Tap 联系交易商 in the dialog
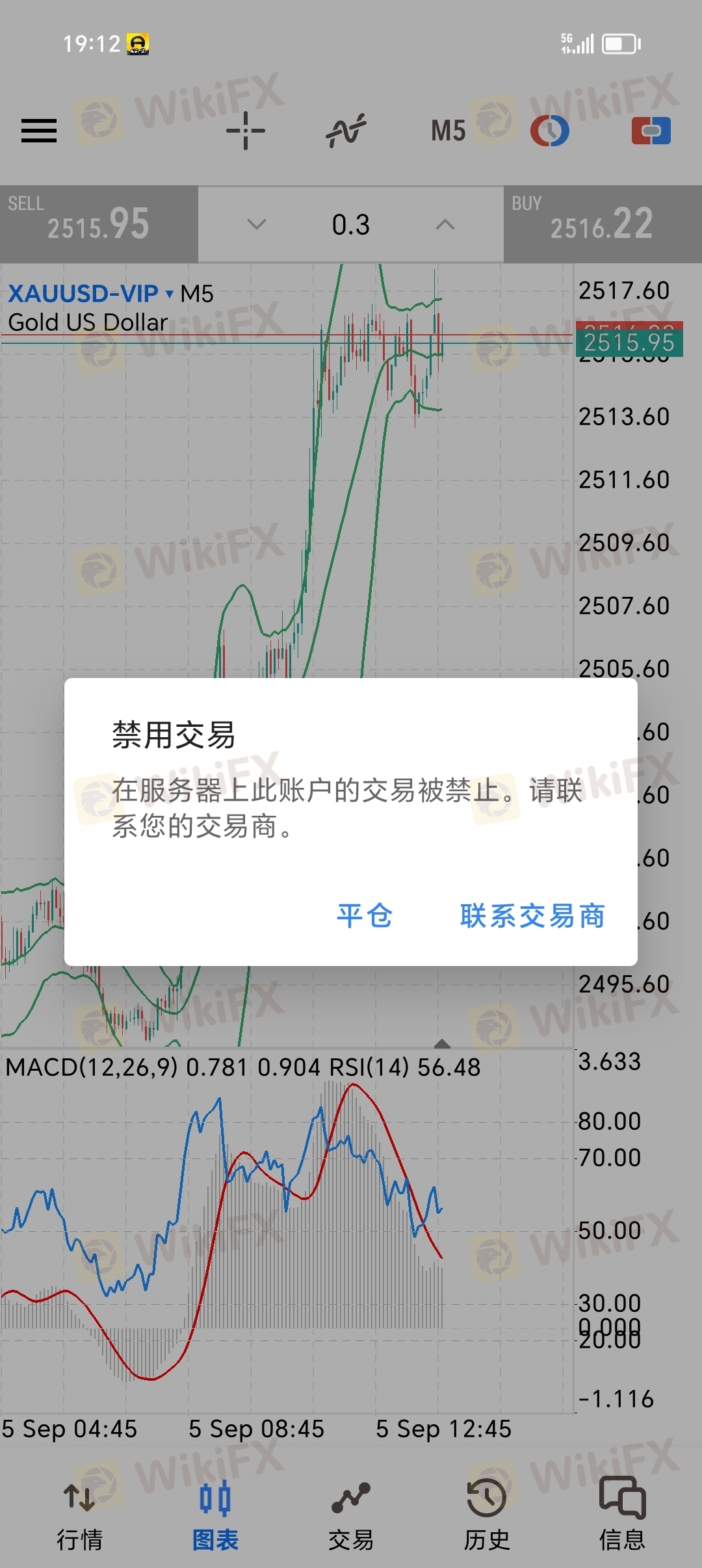Viewport: 702px width, 1568px height. coord(532,916)
